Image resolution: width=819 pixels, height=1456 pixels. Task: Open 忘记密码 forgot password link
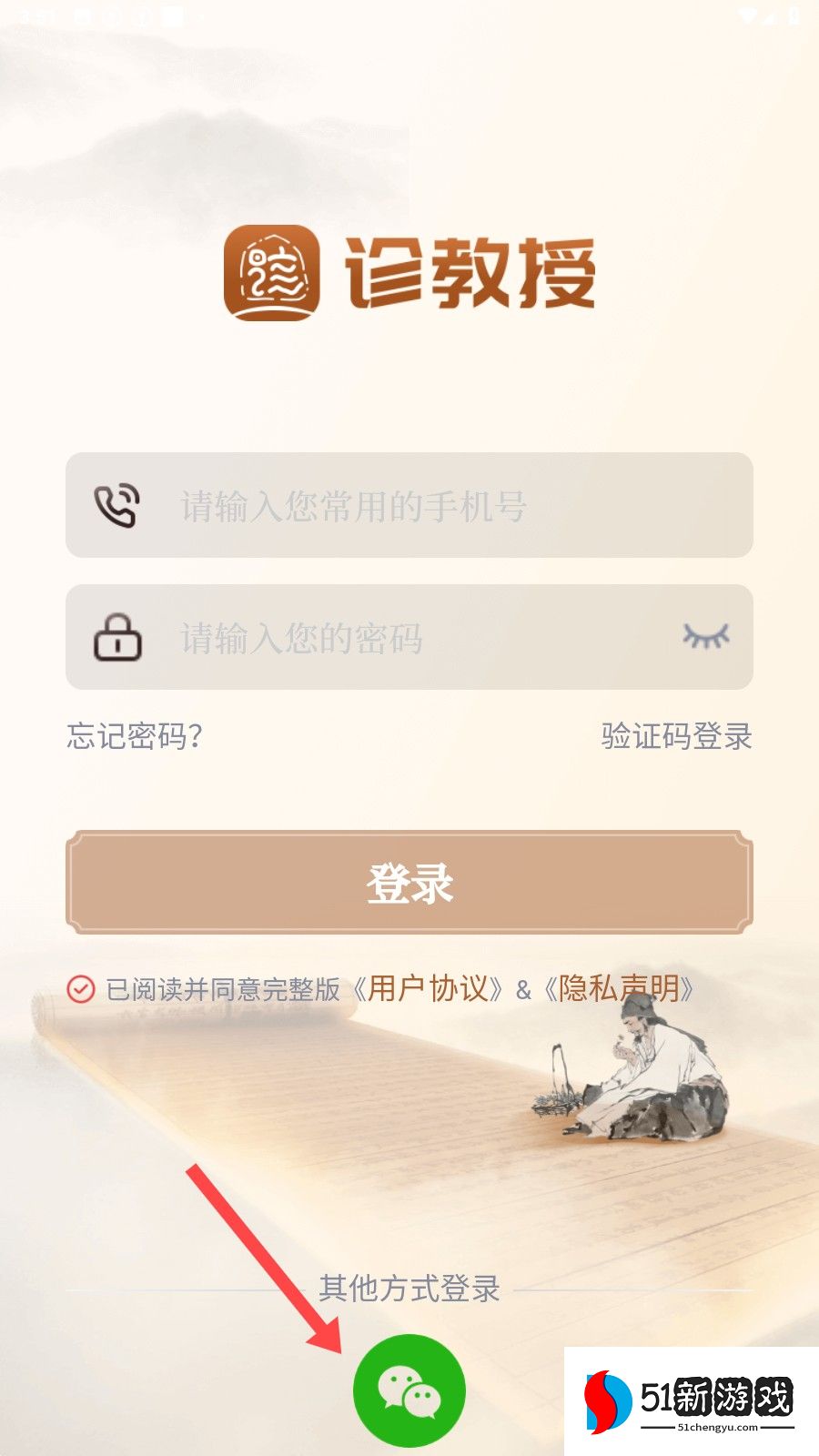pyautogui.click(x=135, y=736)
